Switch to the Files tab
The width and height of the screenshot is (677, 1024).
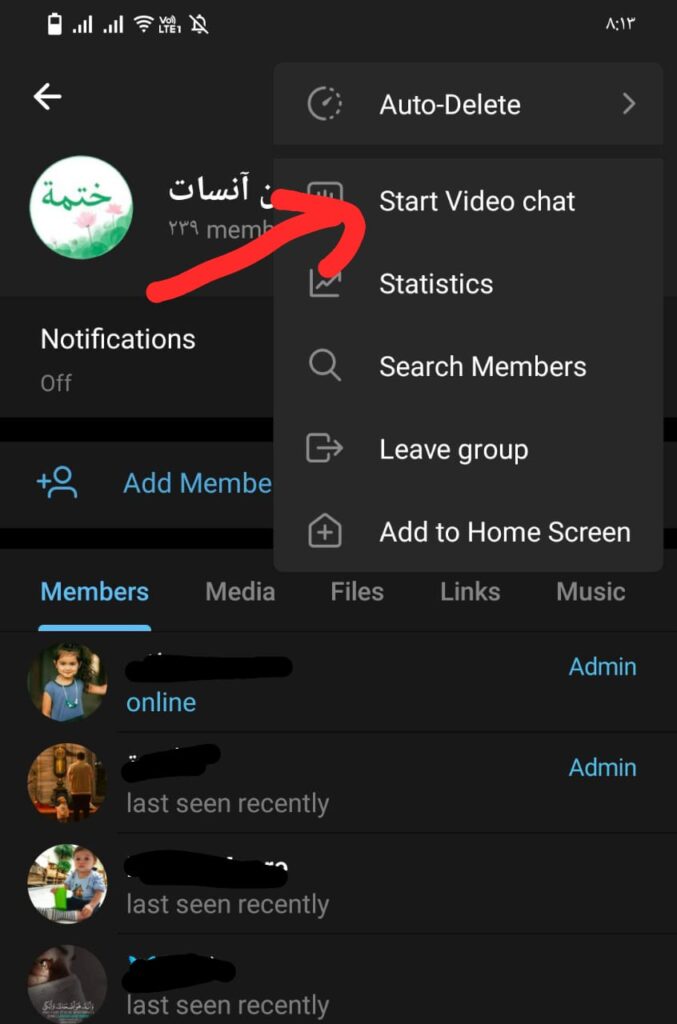click(x=357, y=592)
